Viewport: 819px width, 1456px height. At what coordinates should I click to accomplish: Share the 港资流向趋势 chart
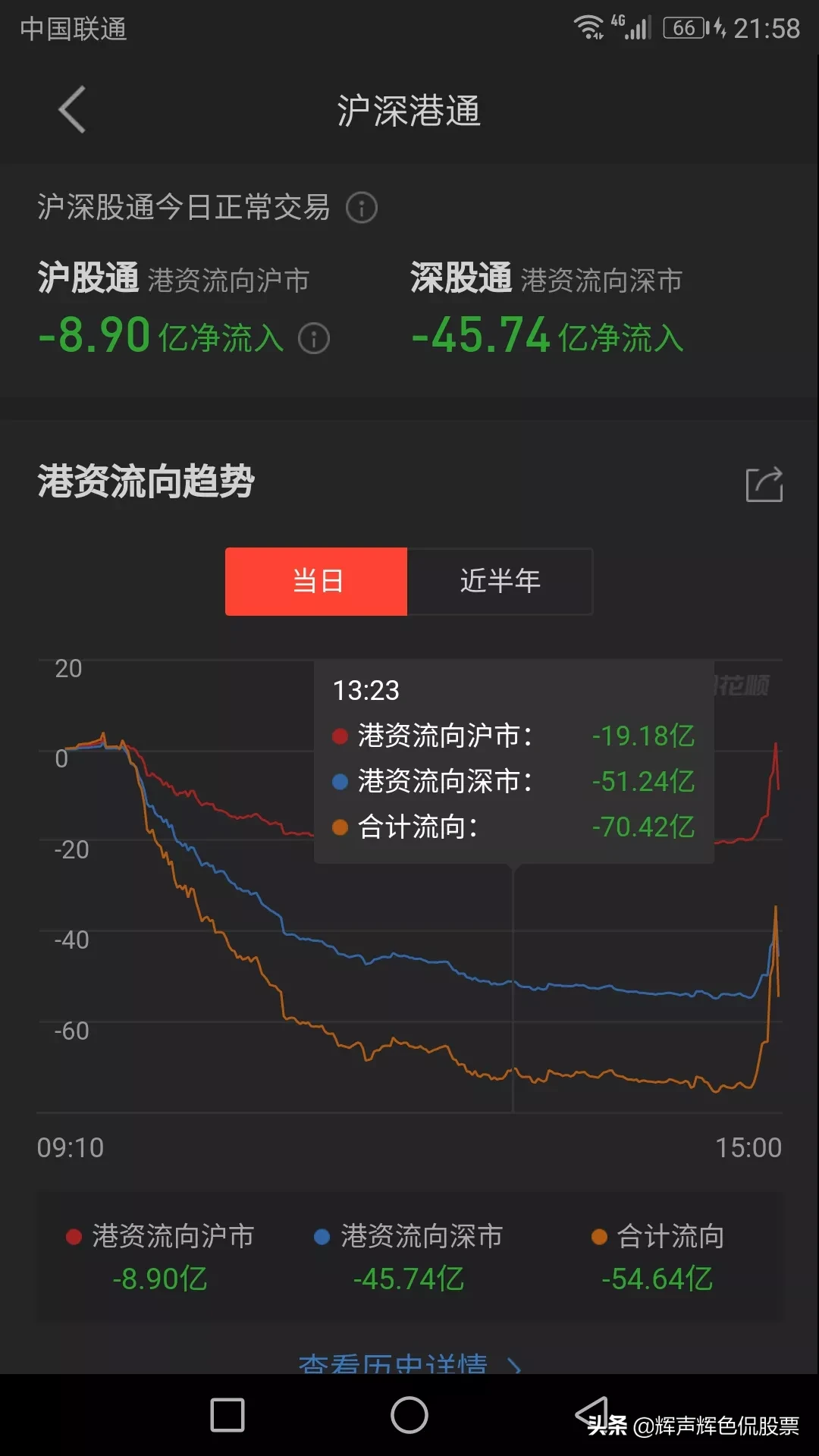[764, 484]
